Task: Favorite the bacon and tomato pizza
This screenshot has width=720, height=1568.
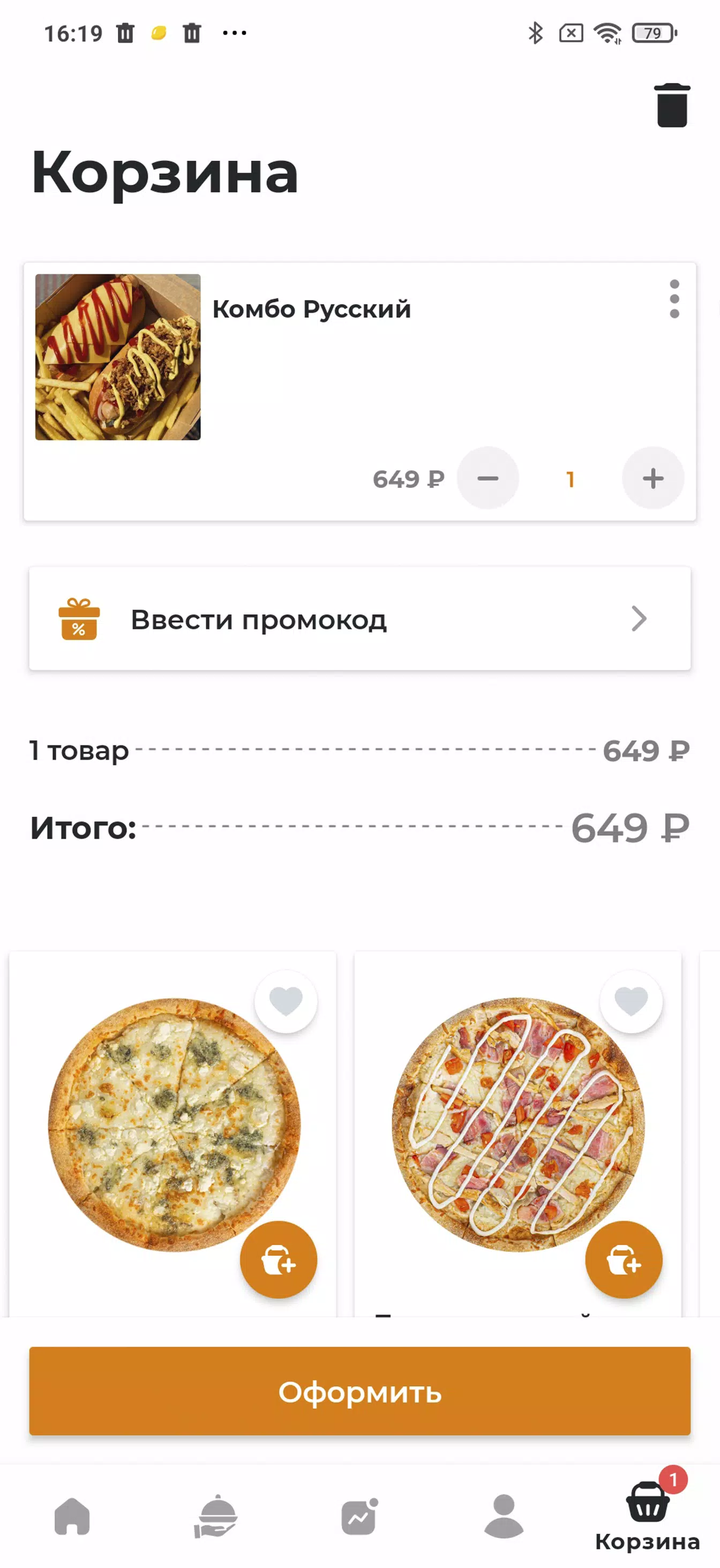Action: point(631,1001)
